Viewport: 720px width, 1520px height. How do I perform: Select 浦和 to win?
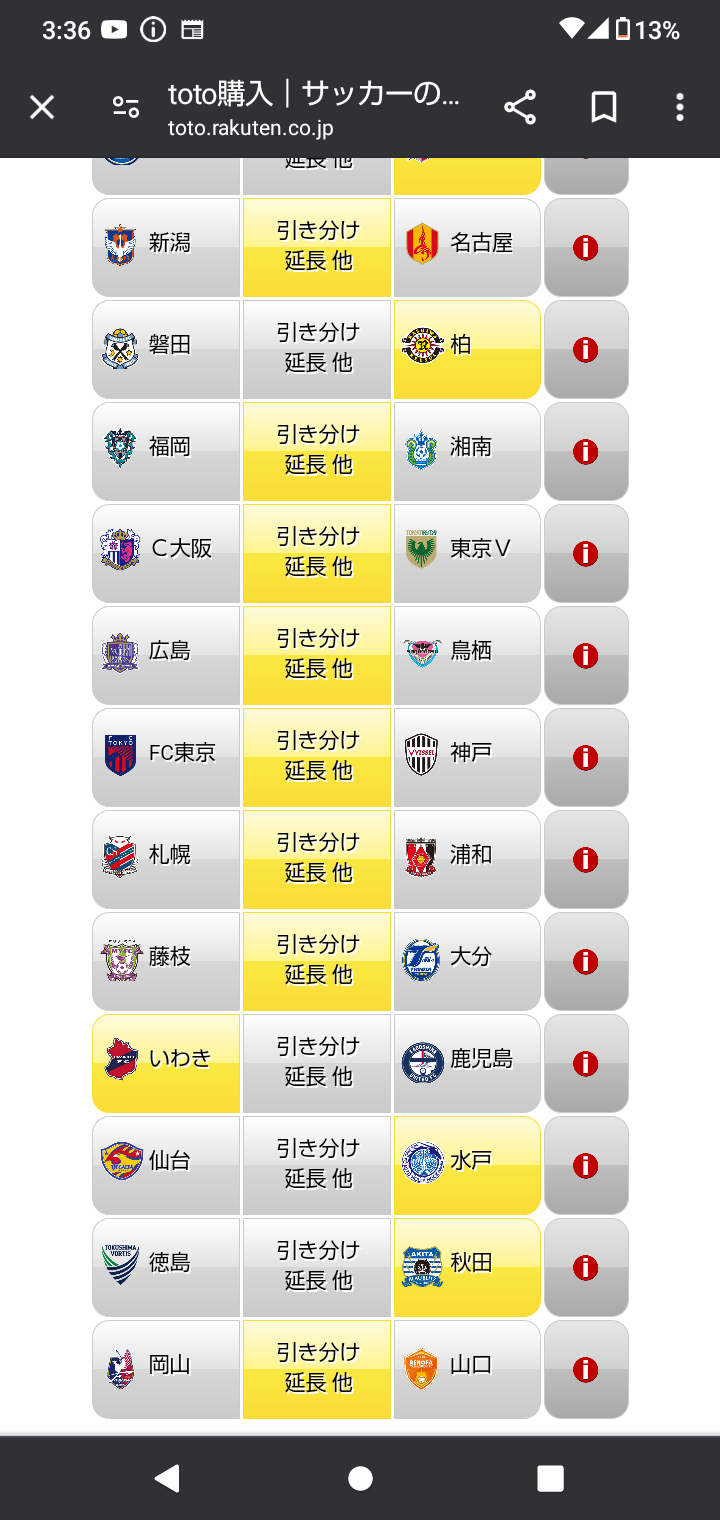(468, 859)
